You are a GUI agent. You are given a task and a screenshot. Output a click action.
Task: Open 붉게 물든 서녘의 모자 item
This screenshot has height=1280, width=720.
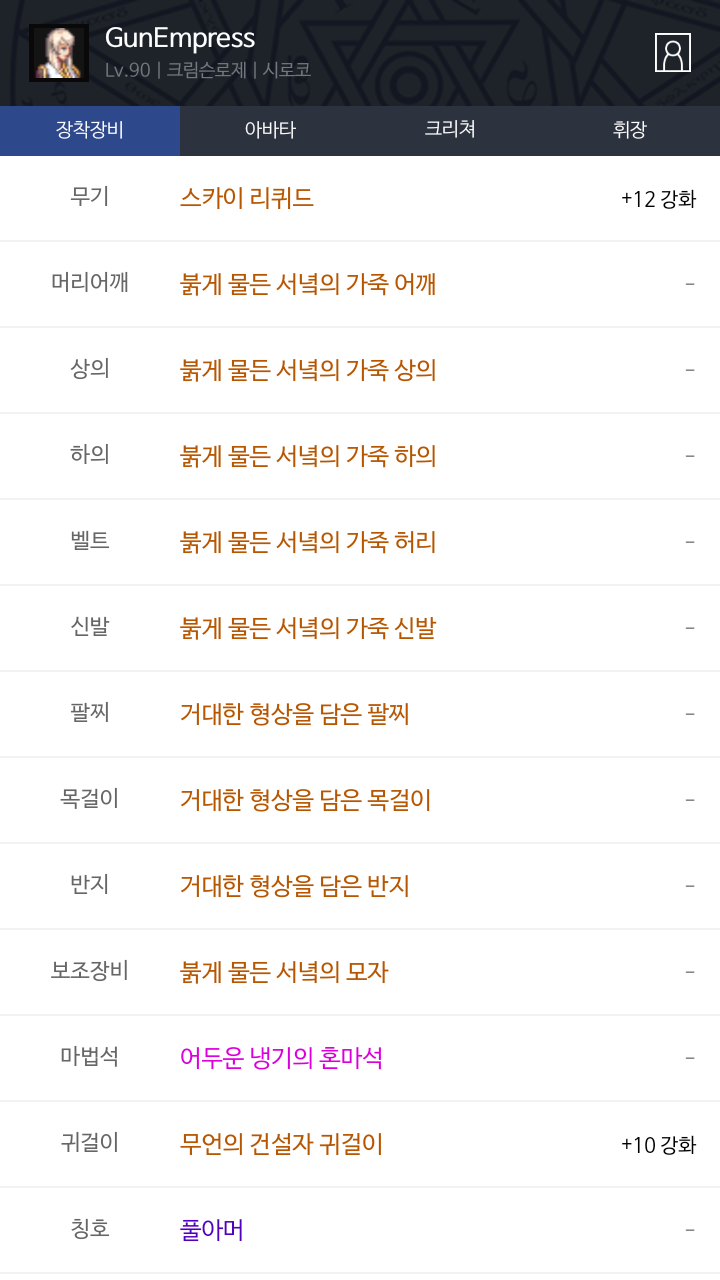coord(360,972)
